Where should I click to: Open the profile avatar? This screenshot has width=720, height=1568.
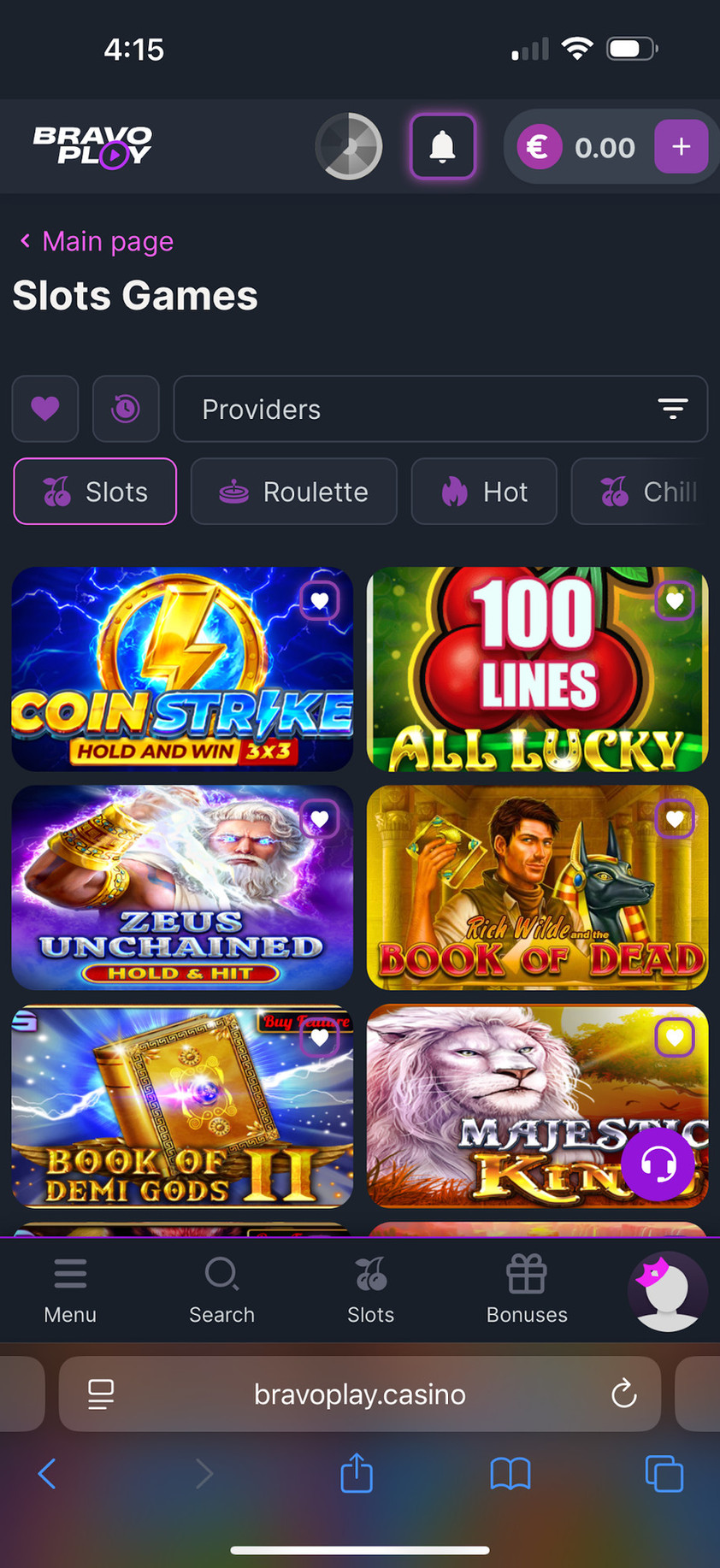pos(667,1292)
